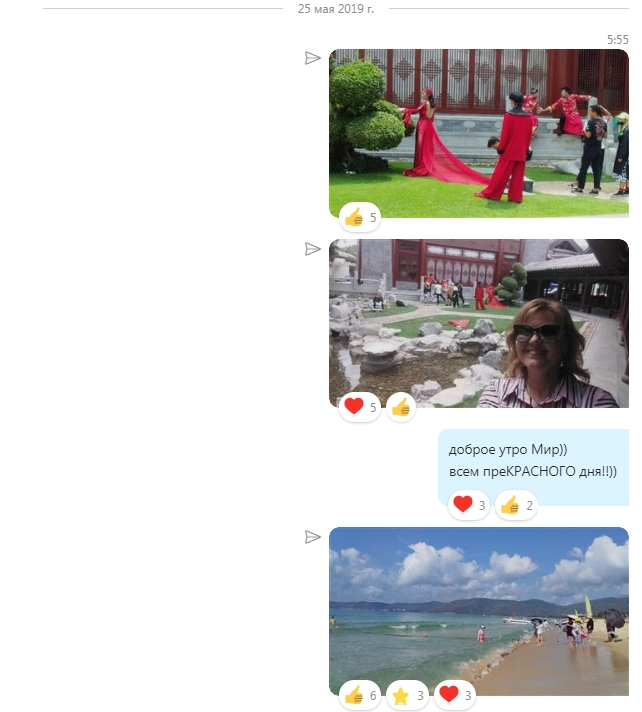The width and height of the screenshot is (642, 712).
Task: Tap the heart reaction on the доброе утро message
Action: pyautogui.click(x=469, y=505)
